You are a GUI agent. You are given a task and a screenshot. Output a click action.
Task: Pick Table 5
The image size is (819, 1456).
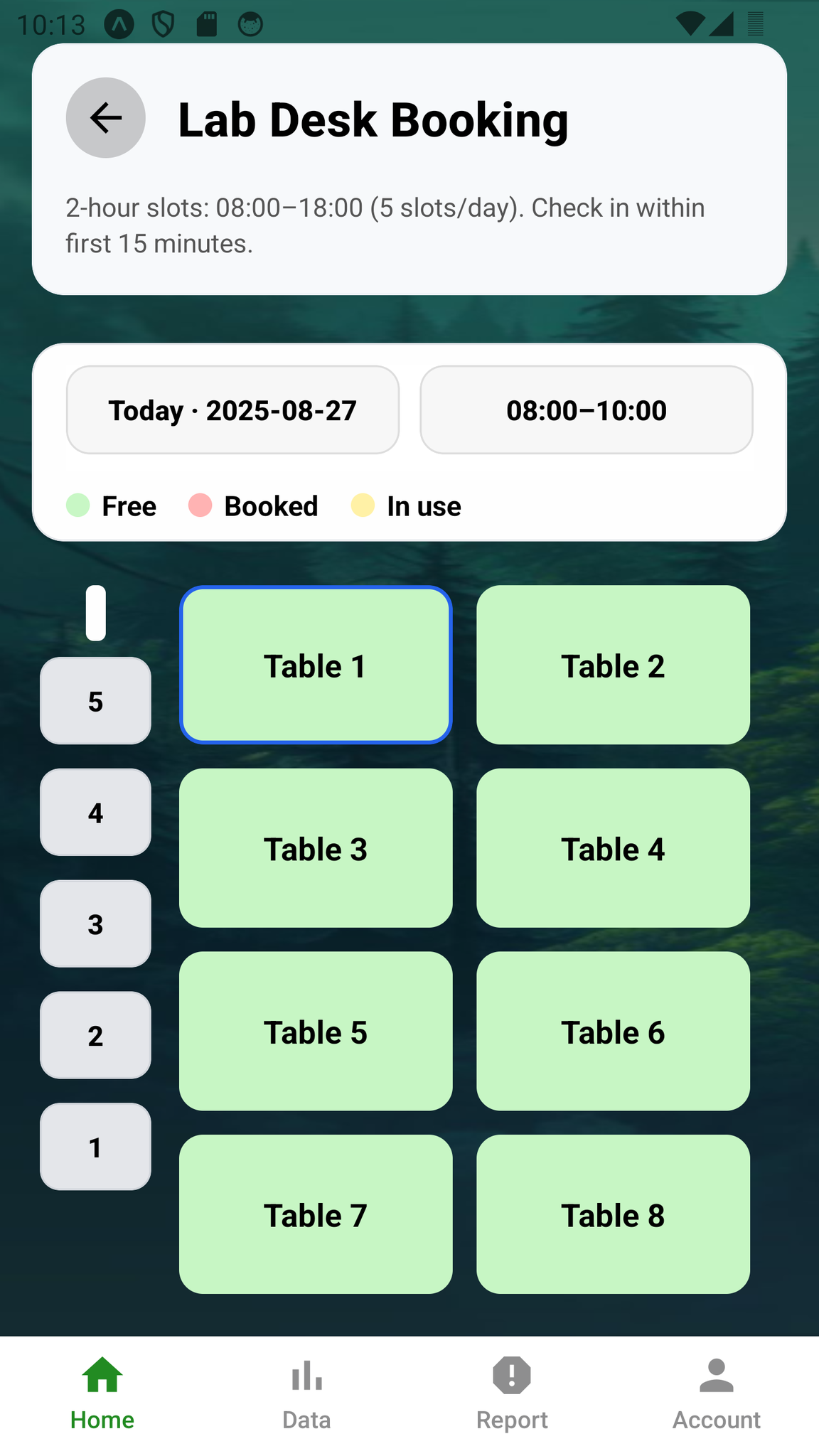[316, 1032]
